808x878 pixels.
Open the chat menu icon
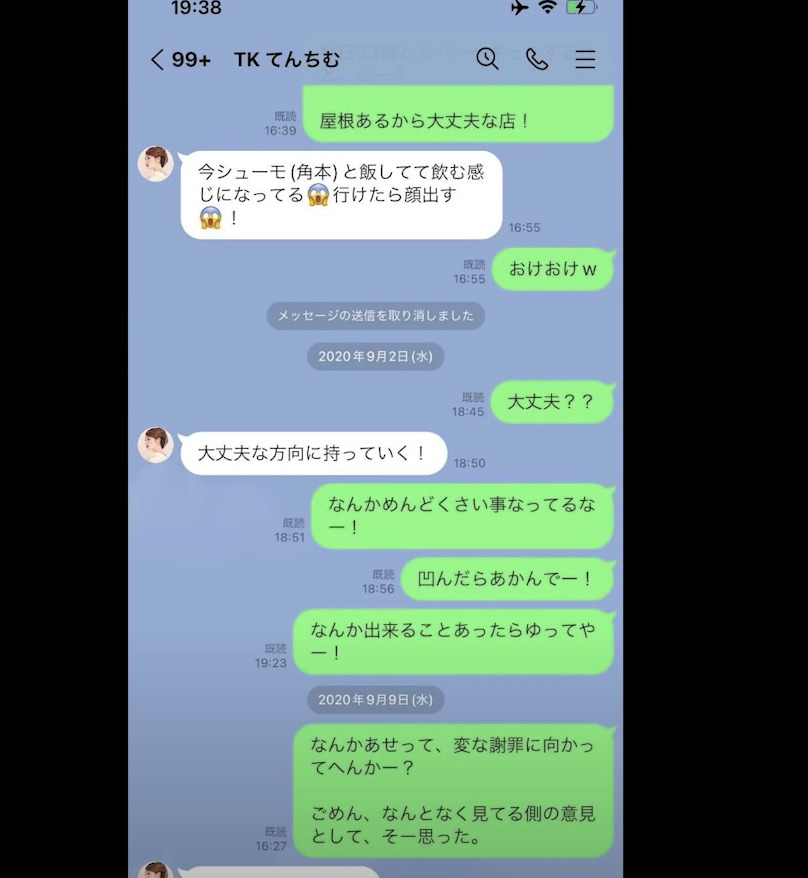point(585,59)
